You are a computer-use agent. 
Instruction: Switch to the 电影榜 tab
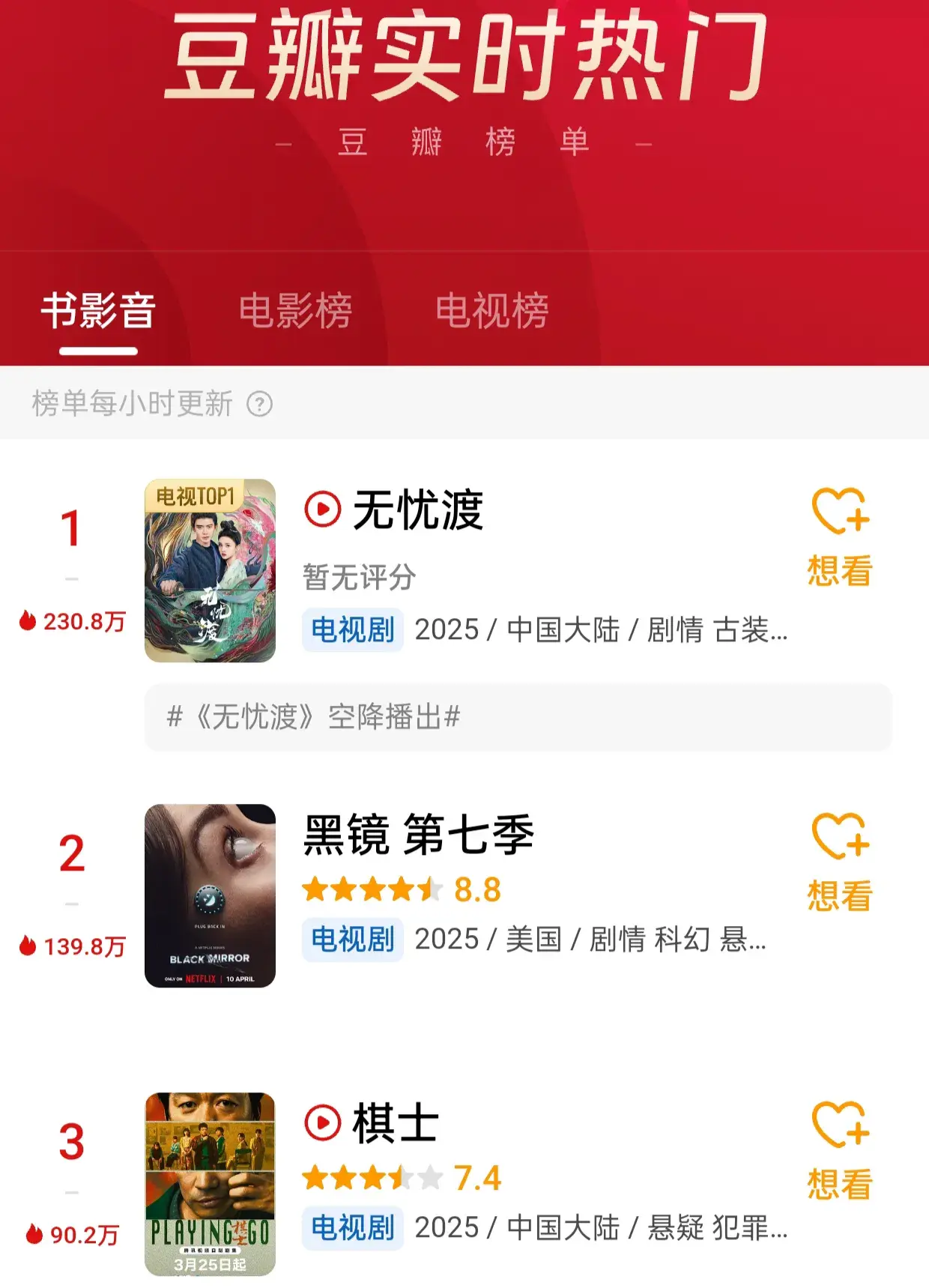click(x=295, y=311)
